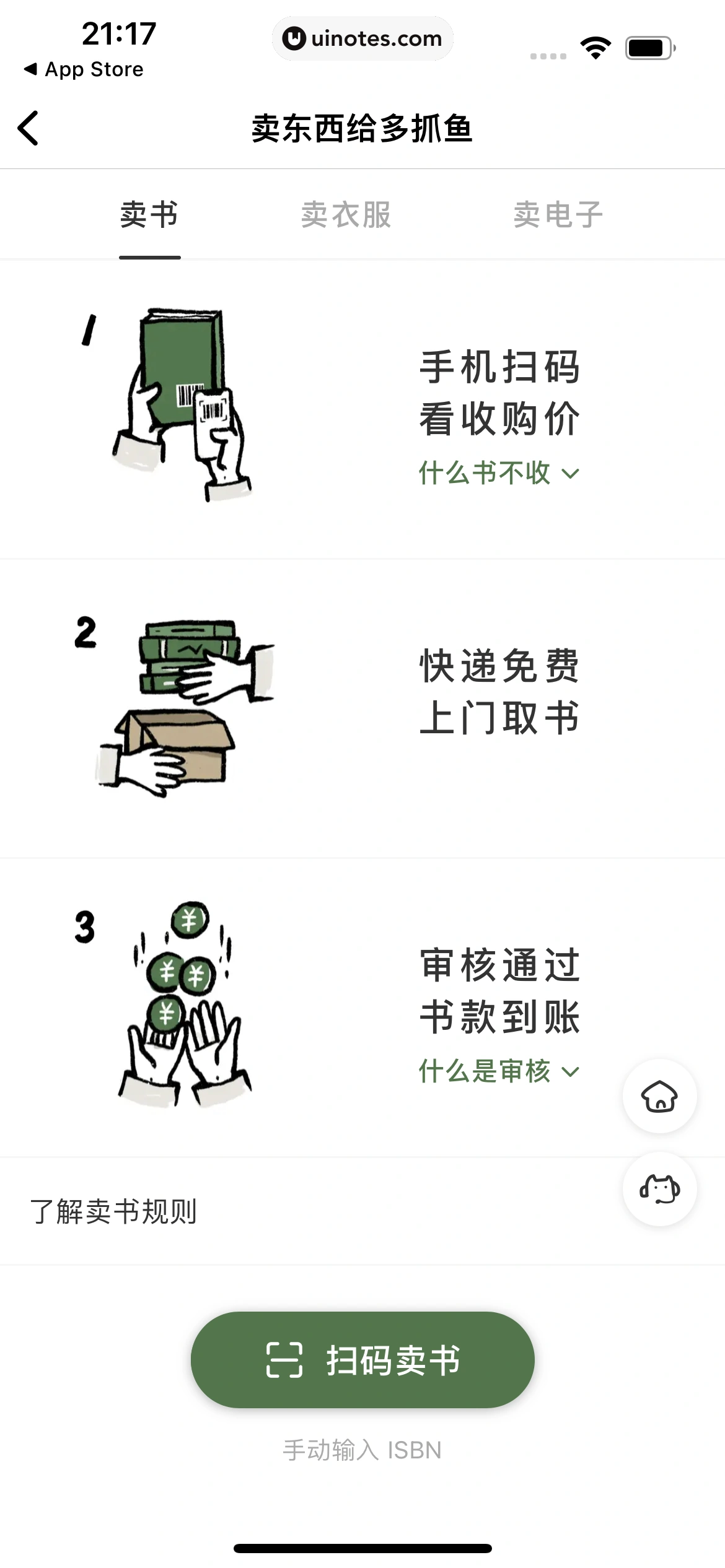Image resolution: width=725 pixels, height=1568 pixels.
Task: Tap 手动输入 ISBN link
Action: [362, 1450]
